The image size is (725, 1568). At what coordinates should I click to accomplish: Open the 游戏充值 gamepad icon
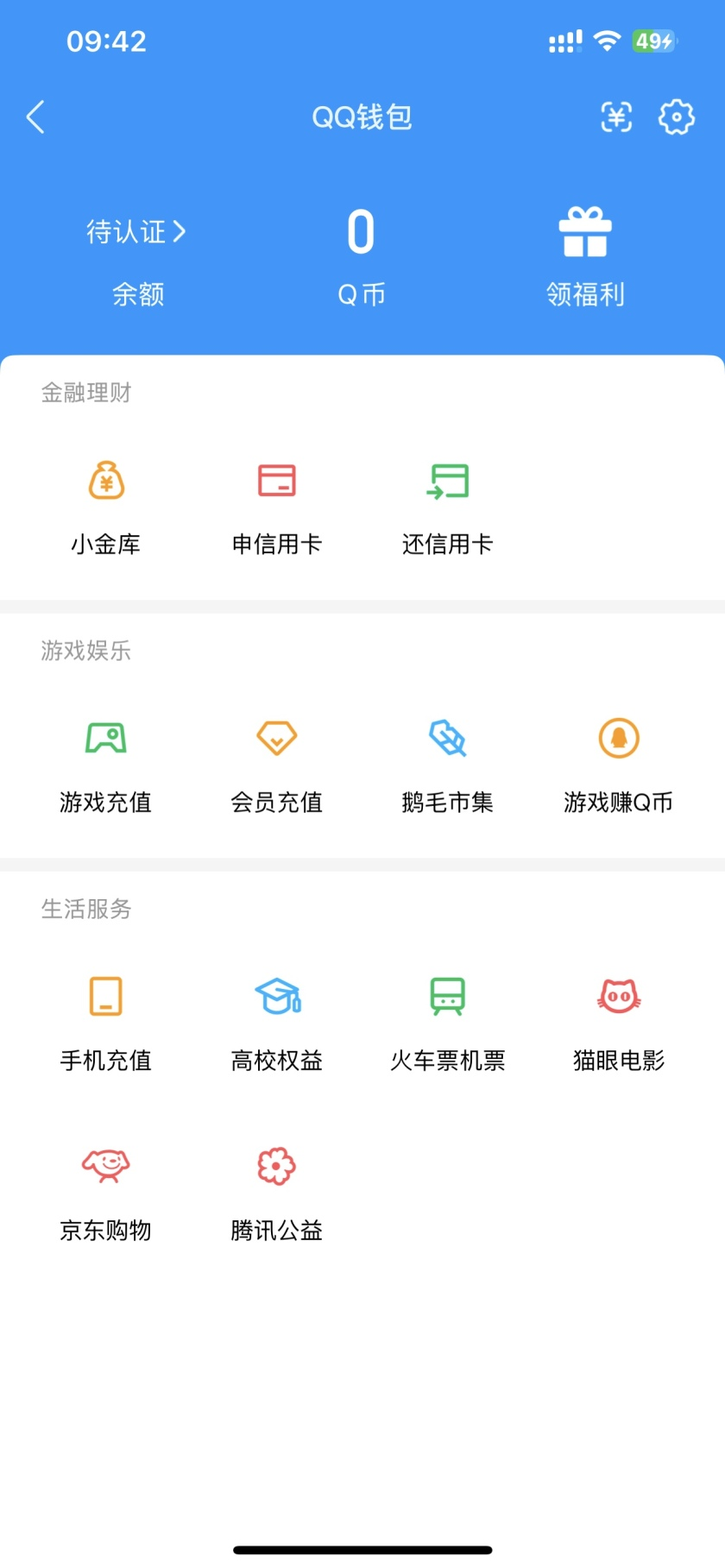click(x=104, y=740)
